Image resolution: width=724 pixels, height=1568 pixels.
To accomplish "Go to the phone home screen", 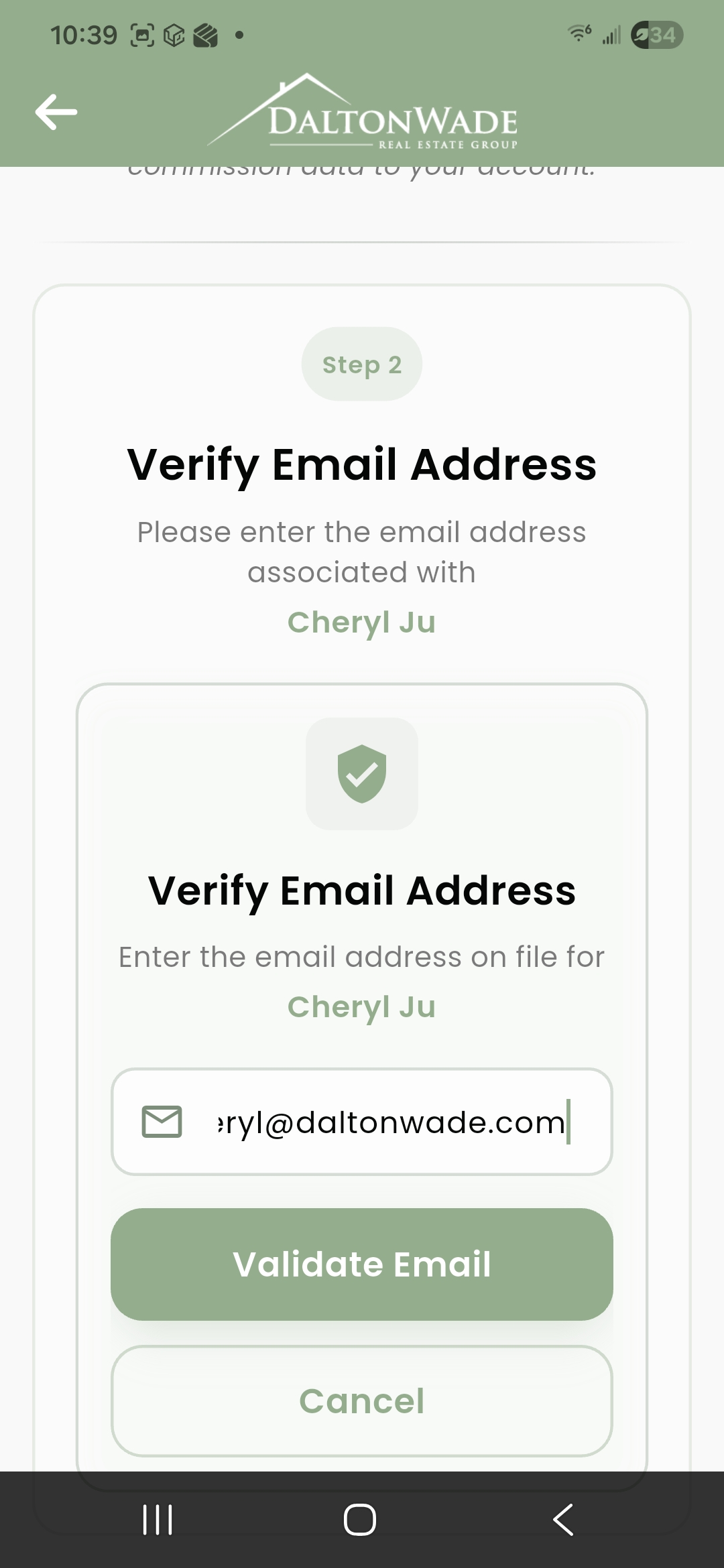I will coord(360,1519).
